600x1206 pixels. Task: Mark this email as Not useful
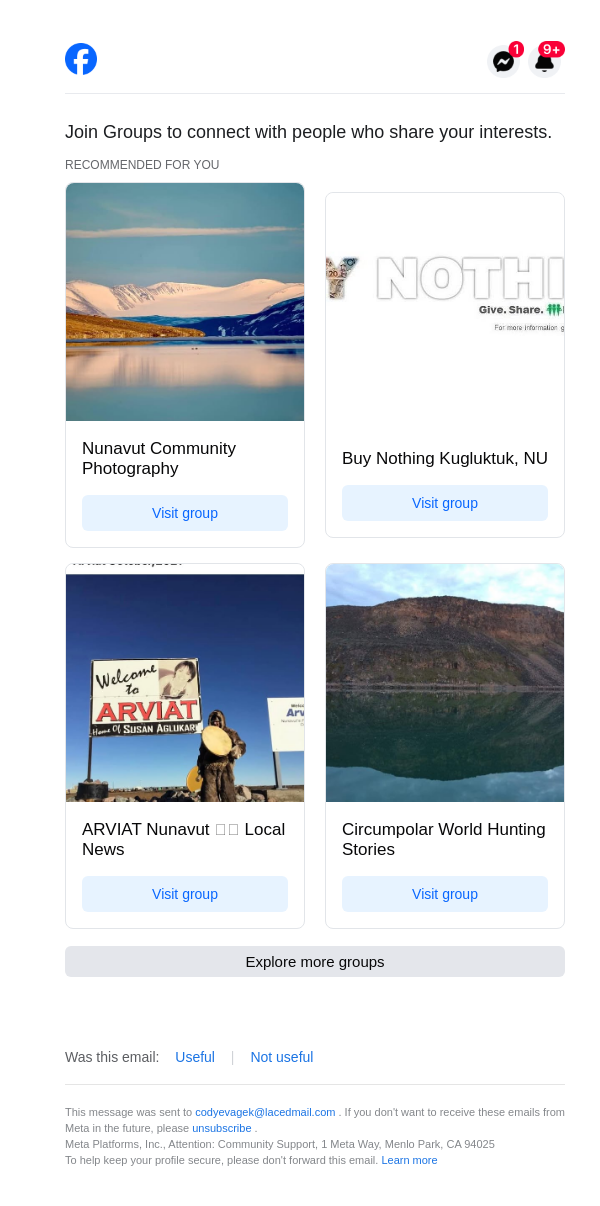point(282,1057)
